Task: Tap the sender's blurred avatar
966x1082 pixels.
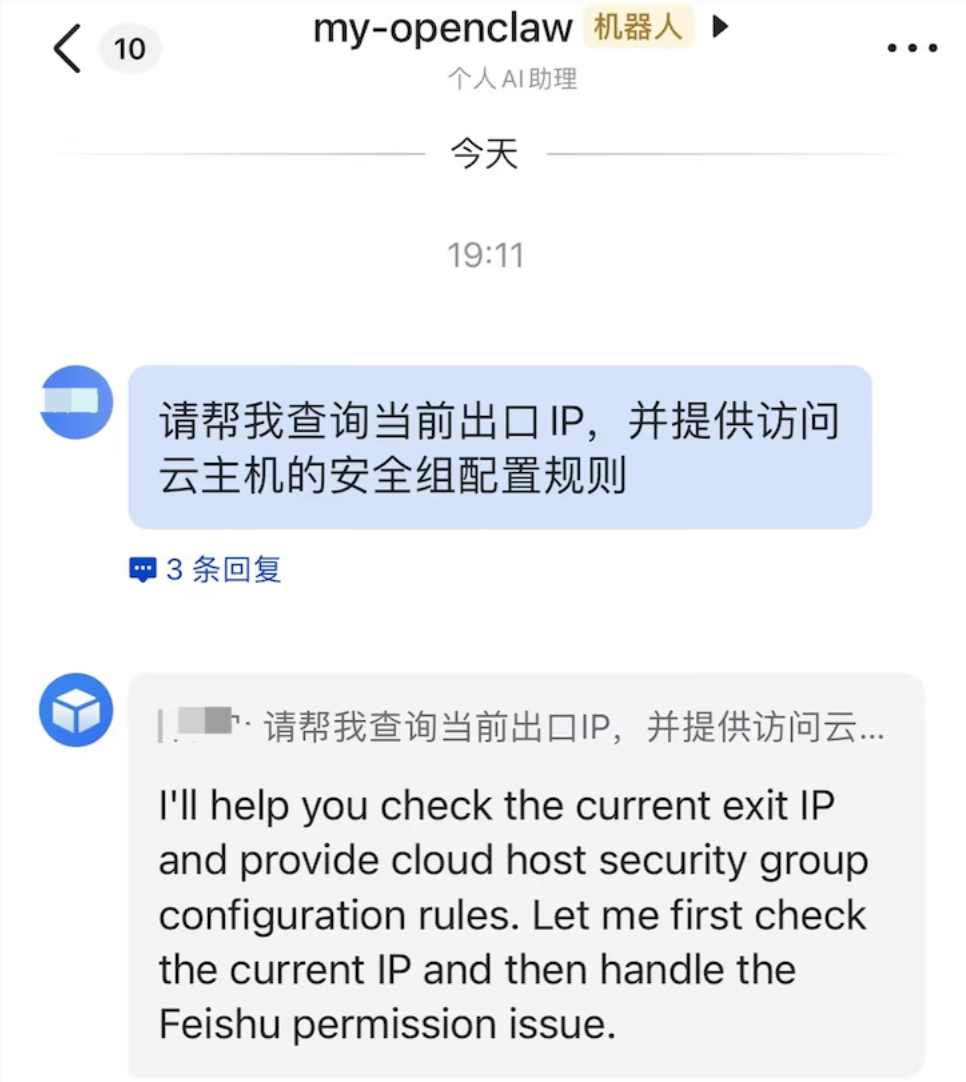Action: (x=76, y=402)
